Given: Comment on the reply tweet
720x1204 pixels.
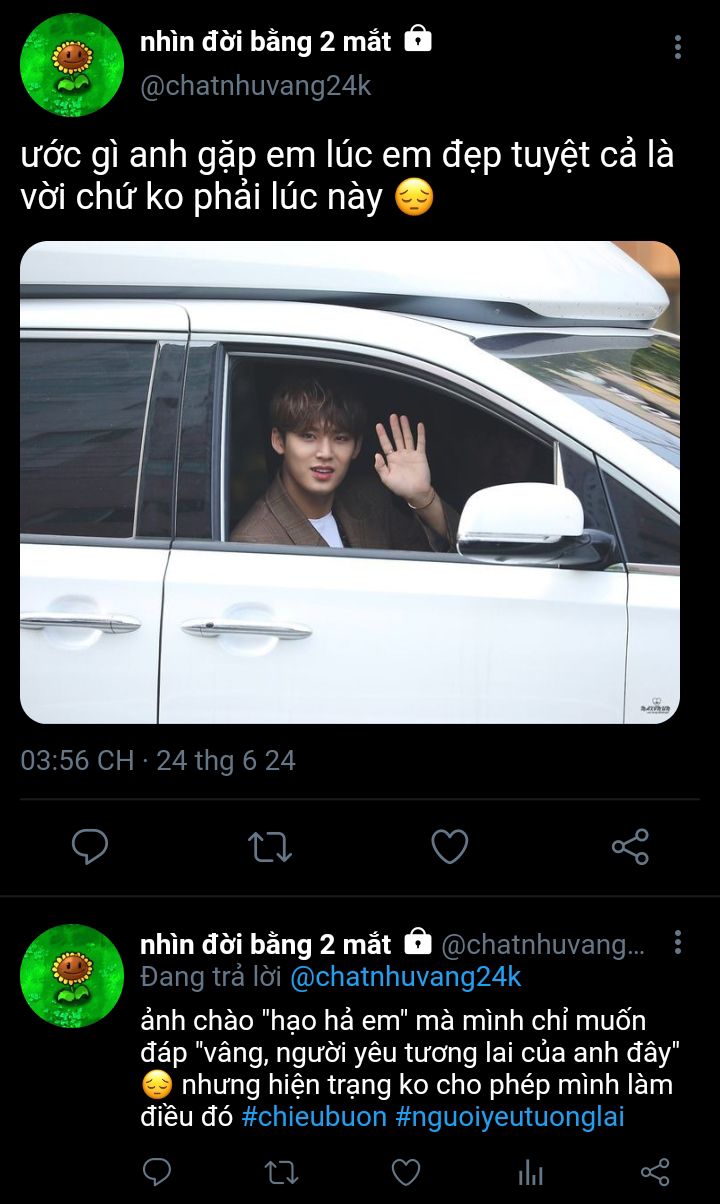Looking at the screenshot, I should coord(157,1171).
